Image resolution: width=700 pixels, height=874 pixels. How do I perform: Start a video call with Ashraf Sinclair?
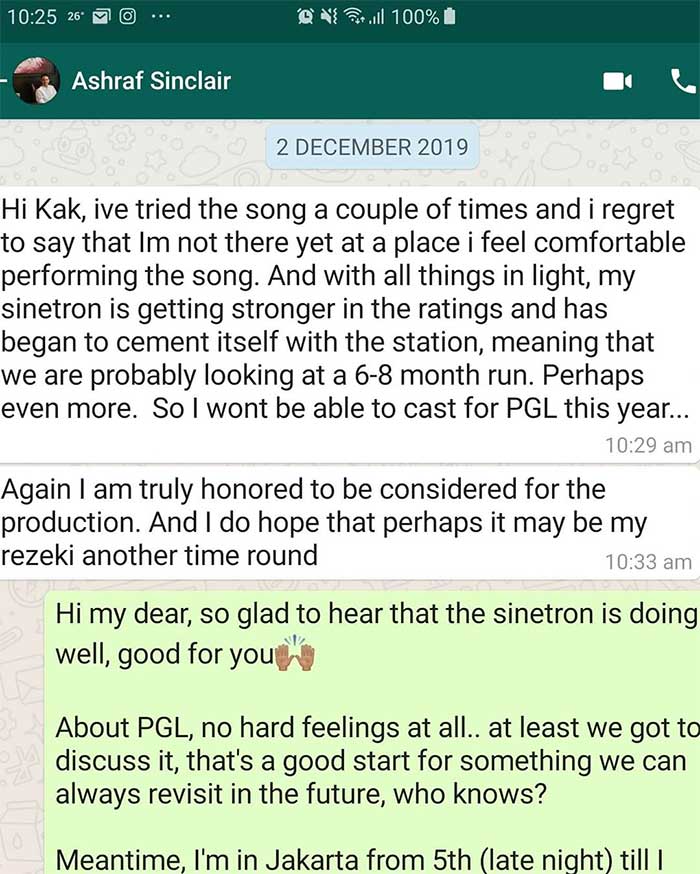click(x=617, y=81)
